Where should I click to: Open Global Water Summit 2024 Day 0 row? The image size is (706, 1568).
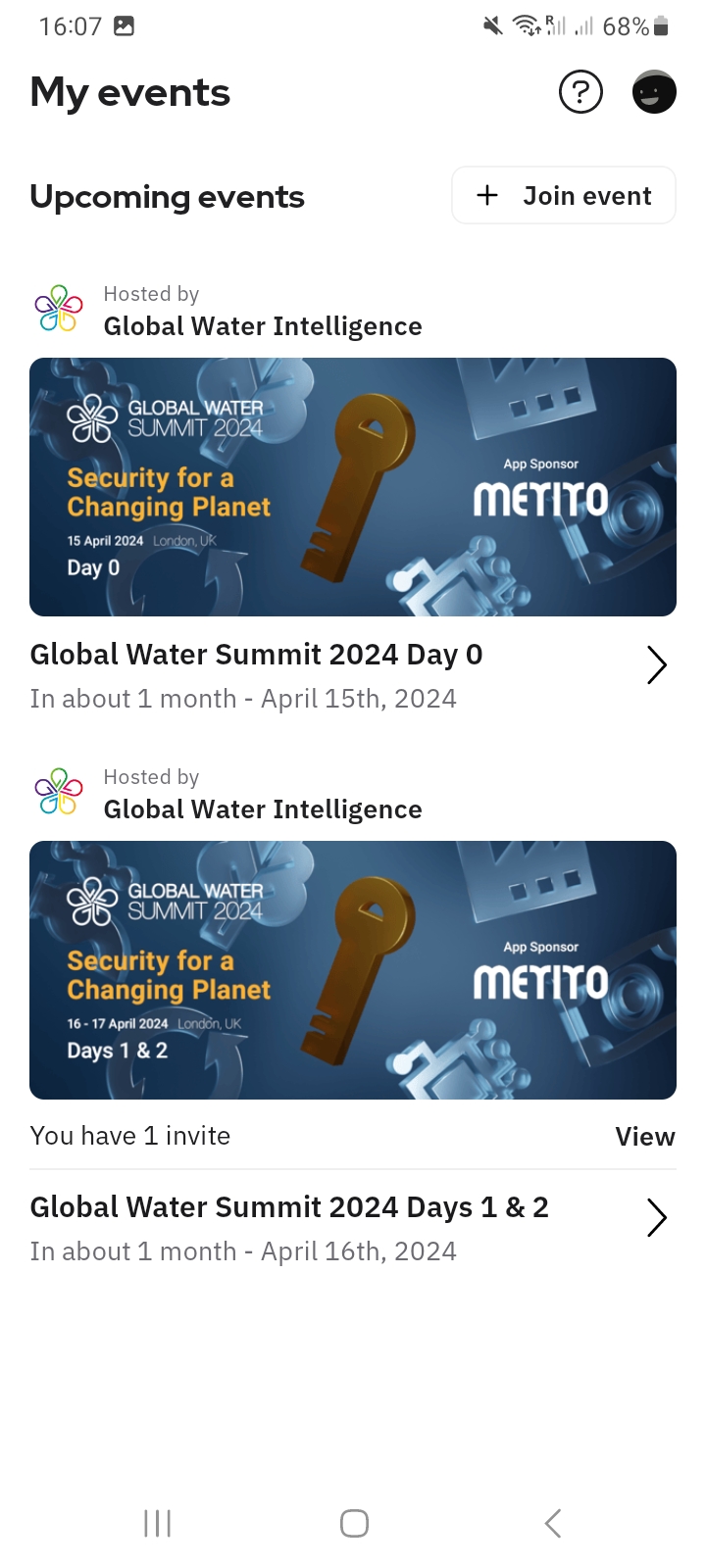pos(353,675)
